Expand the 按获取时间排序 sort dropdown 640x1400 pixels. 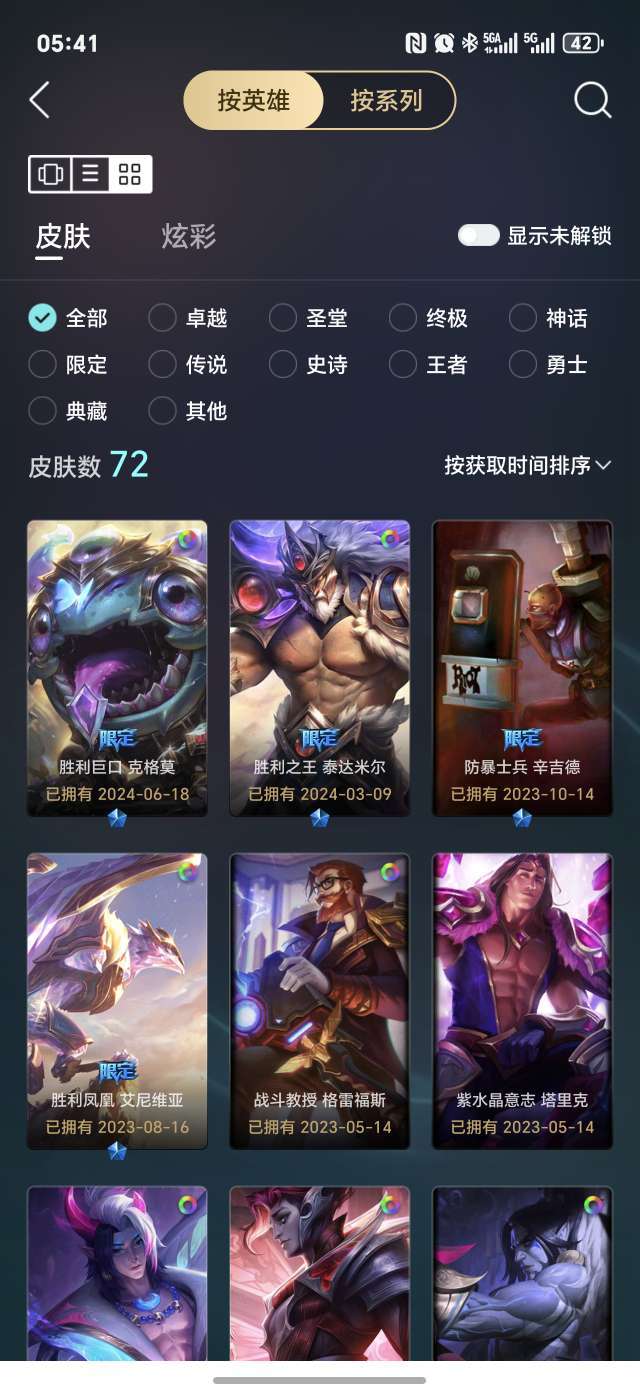(528, 465)
